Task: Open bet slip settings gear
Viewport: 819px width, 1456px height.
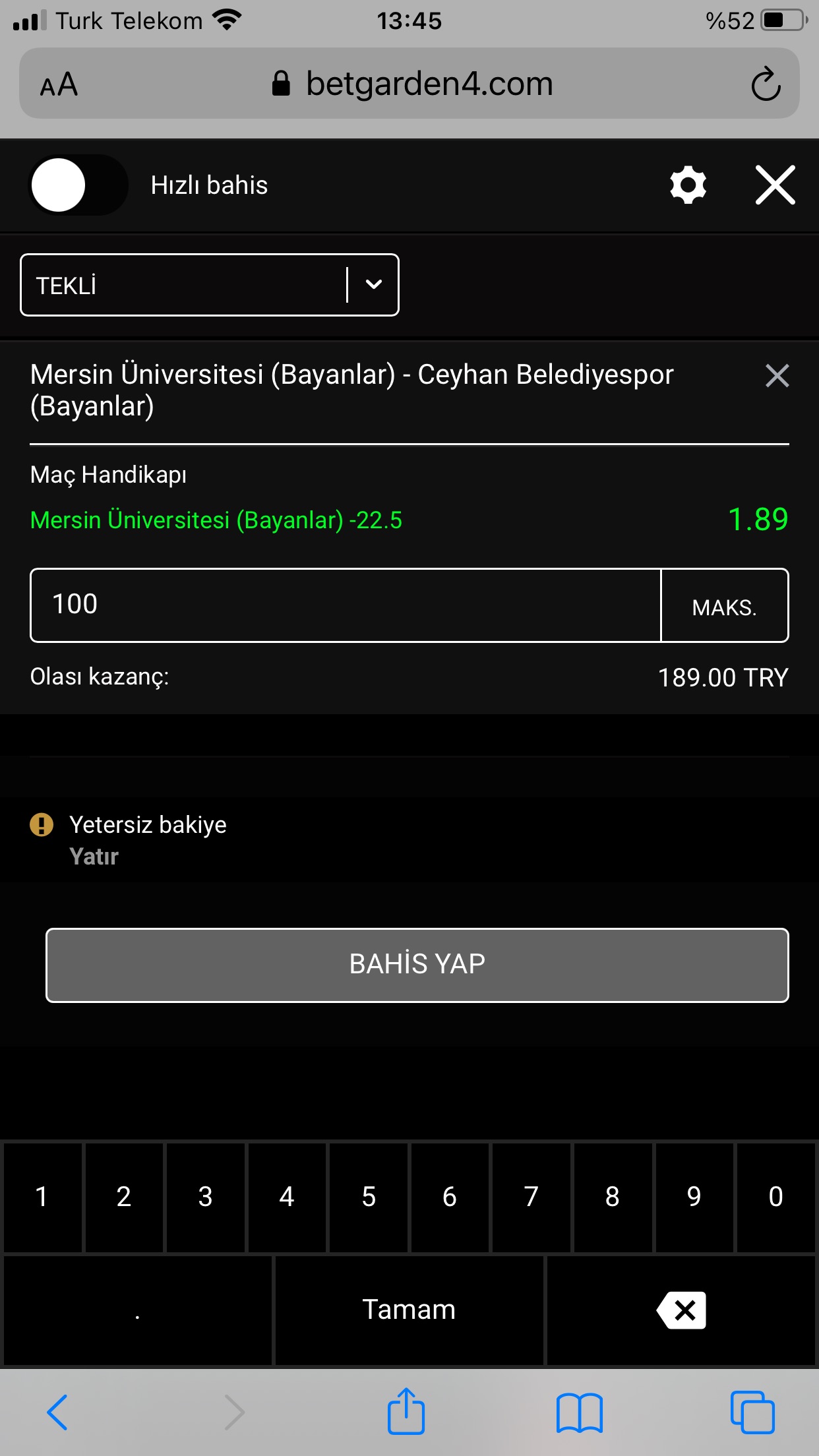Action: 688,185
